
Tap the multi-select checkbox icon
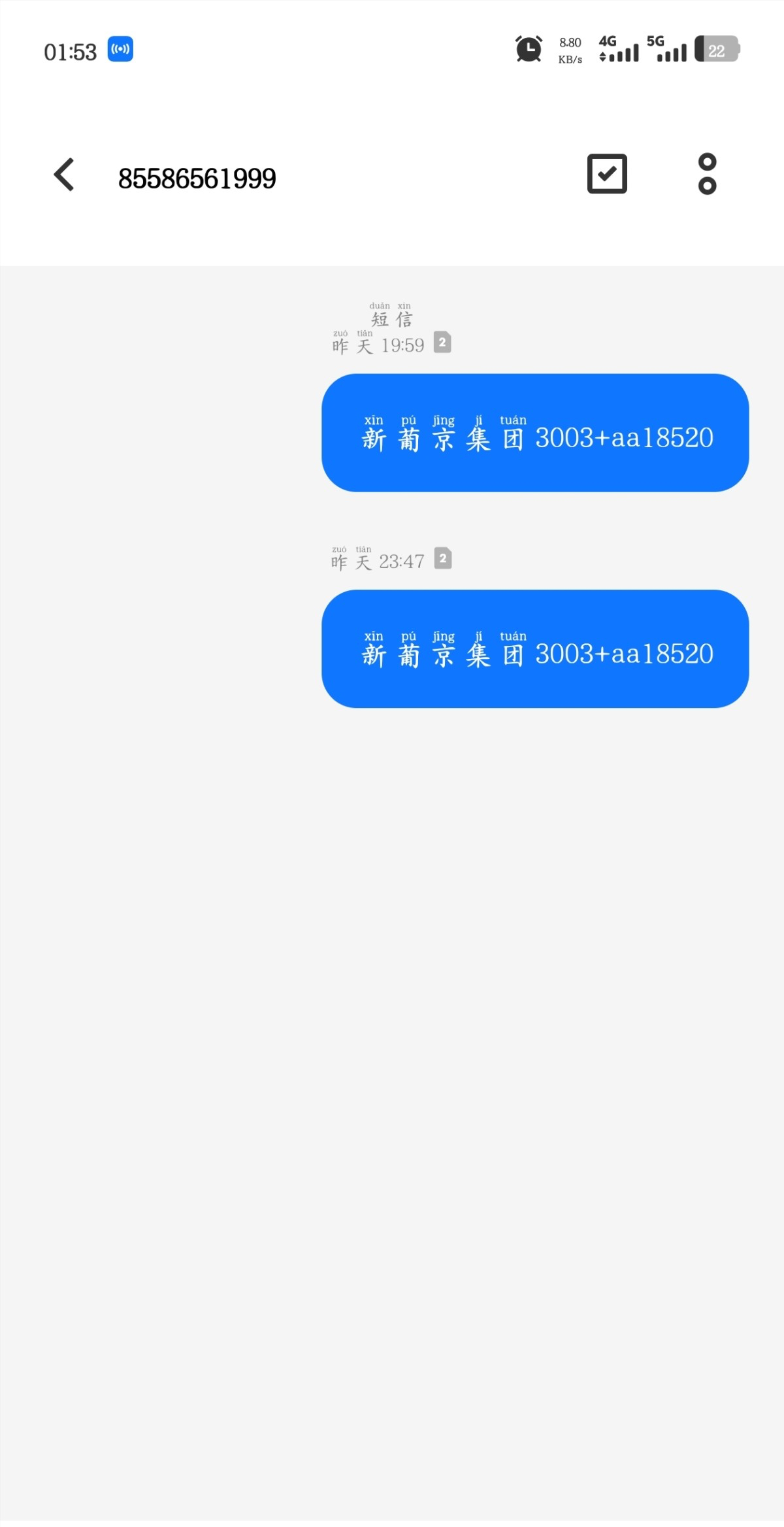pos(607,174)
